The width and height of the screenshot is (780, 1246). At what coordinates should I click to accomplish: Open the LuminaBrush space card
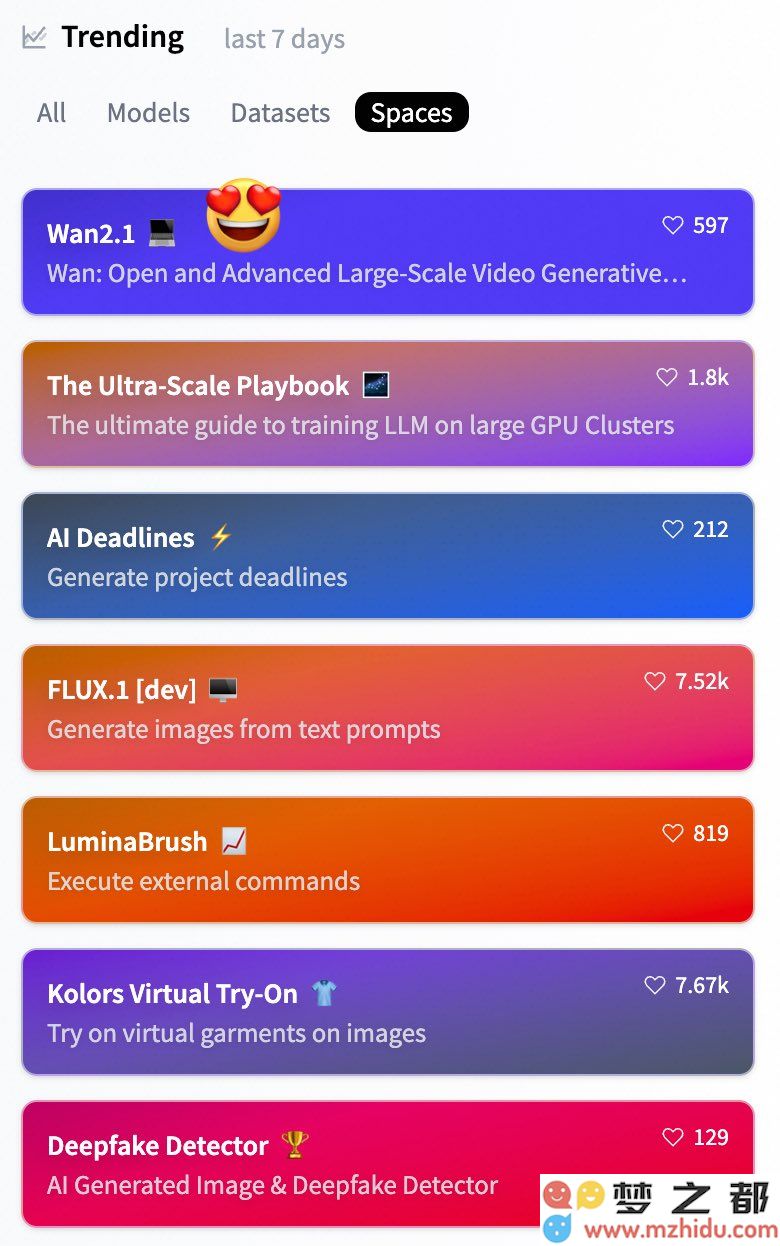387,860
